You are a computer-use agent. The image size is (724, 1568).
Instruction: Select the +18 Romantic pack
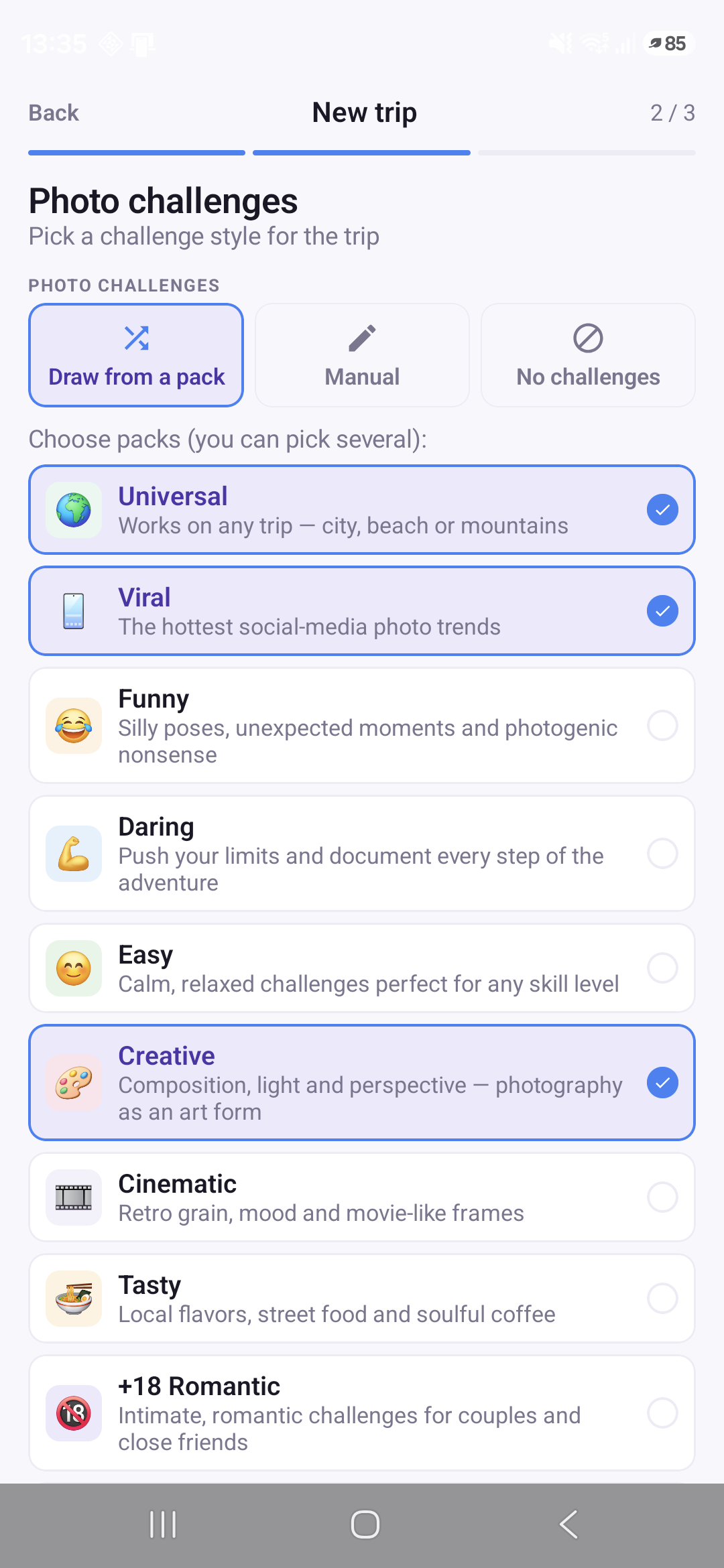click(362, 1413)
